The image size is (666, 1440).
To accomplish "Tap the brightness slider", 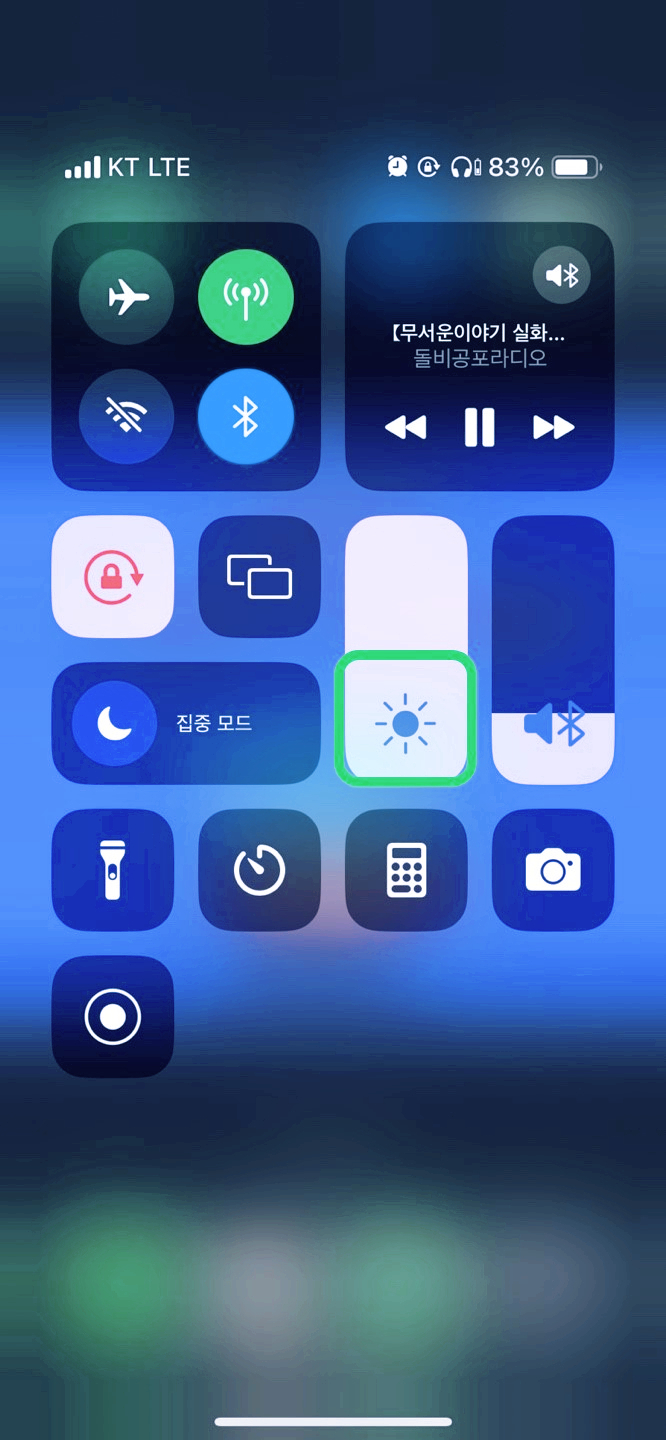I will click(x=406, y=650).
